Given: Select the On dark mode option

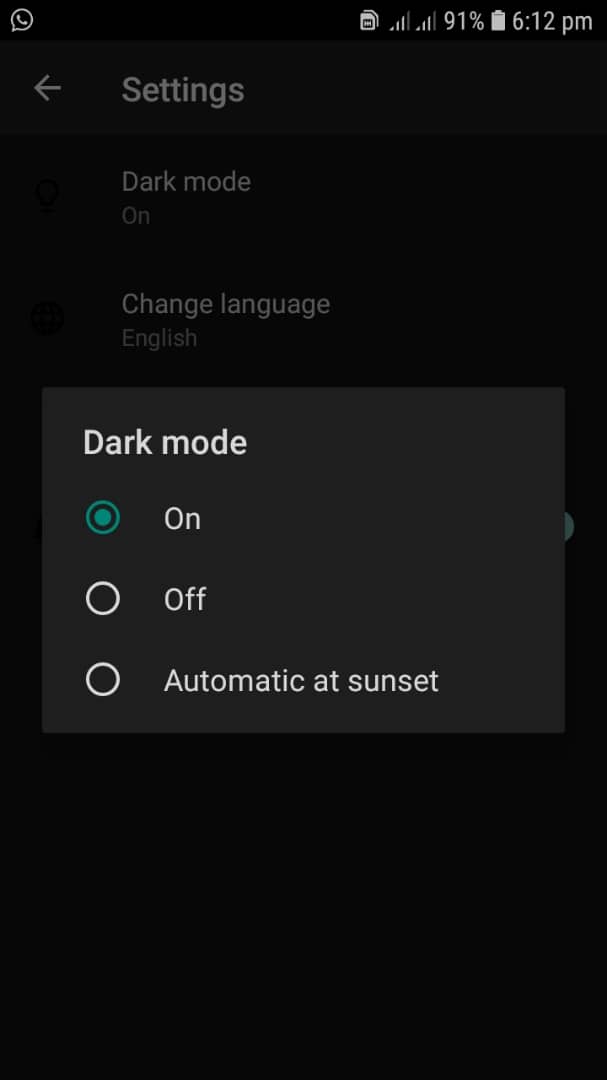Looking at the screenshot, I should pyautogui.click(x=103, y=518).
